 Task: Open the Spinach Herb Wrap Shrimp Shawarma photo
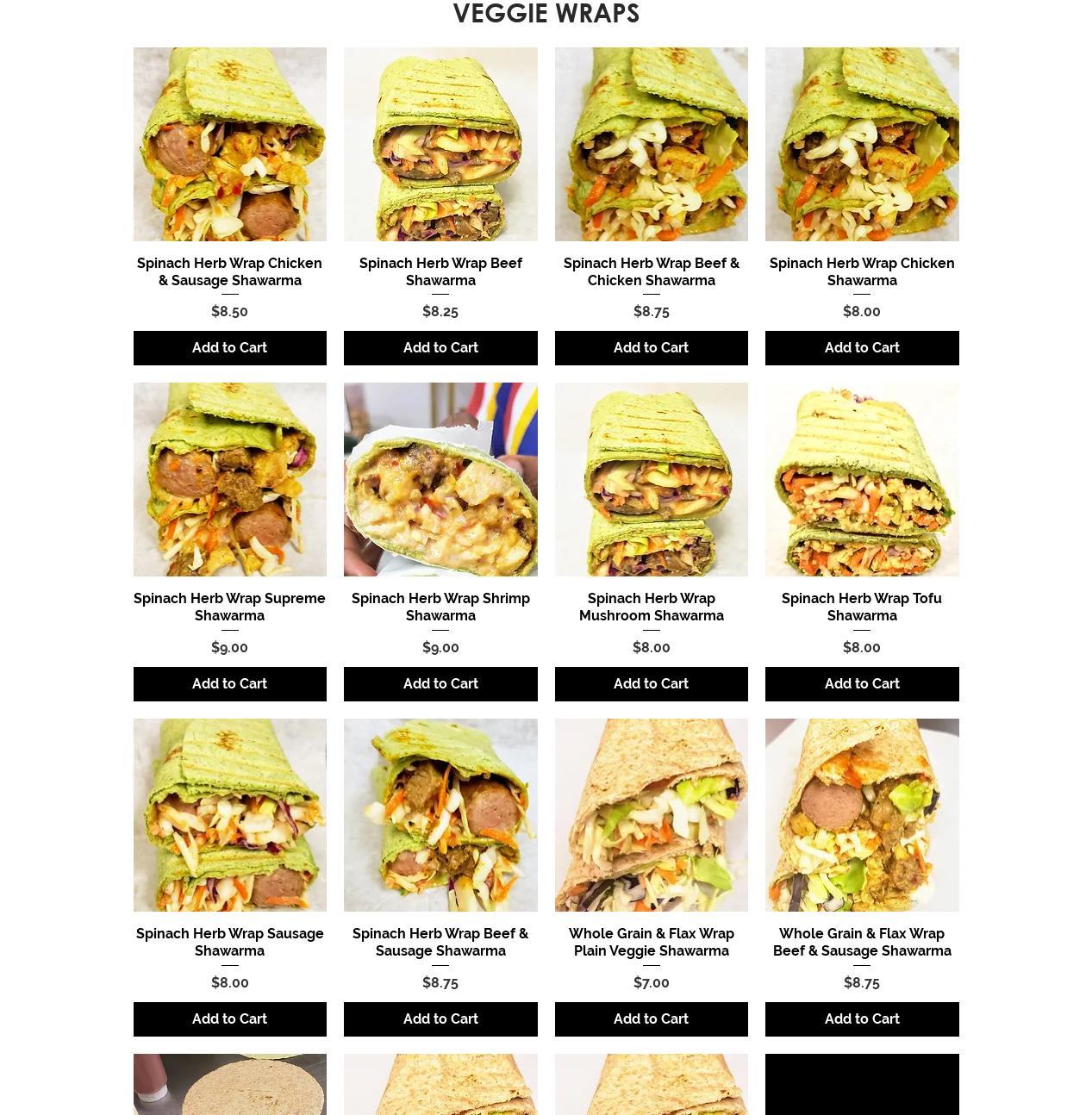pyautogui.click(x=440, y=479)
